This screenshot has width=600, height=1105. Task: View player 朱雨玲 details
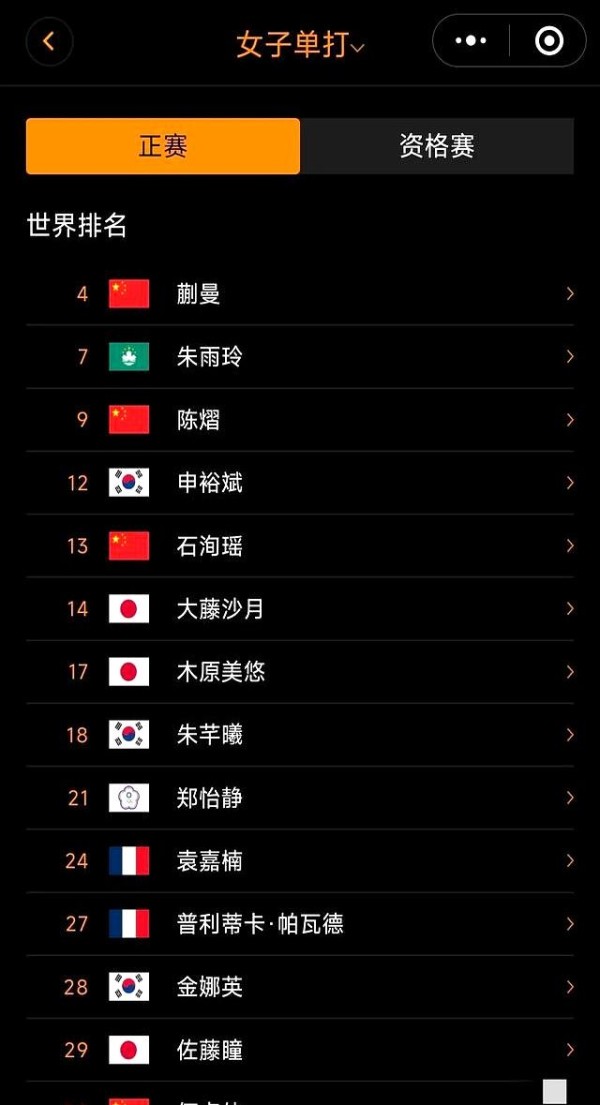tap(300, 357)
